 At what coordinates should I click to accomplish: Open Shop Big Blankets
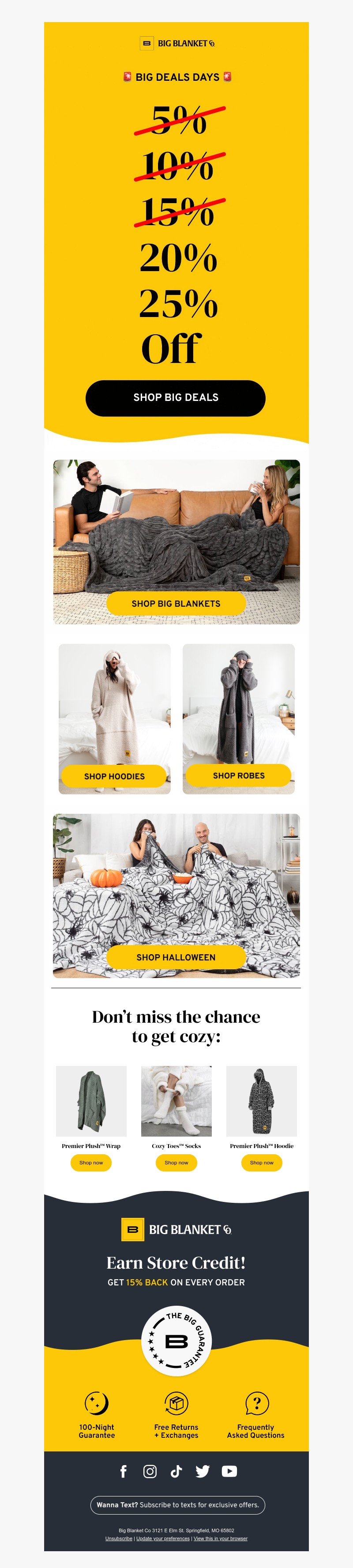176,603
